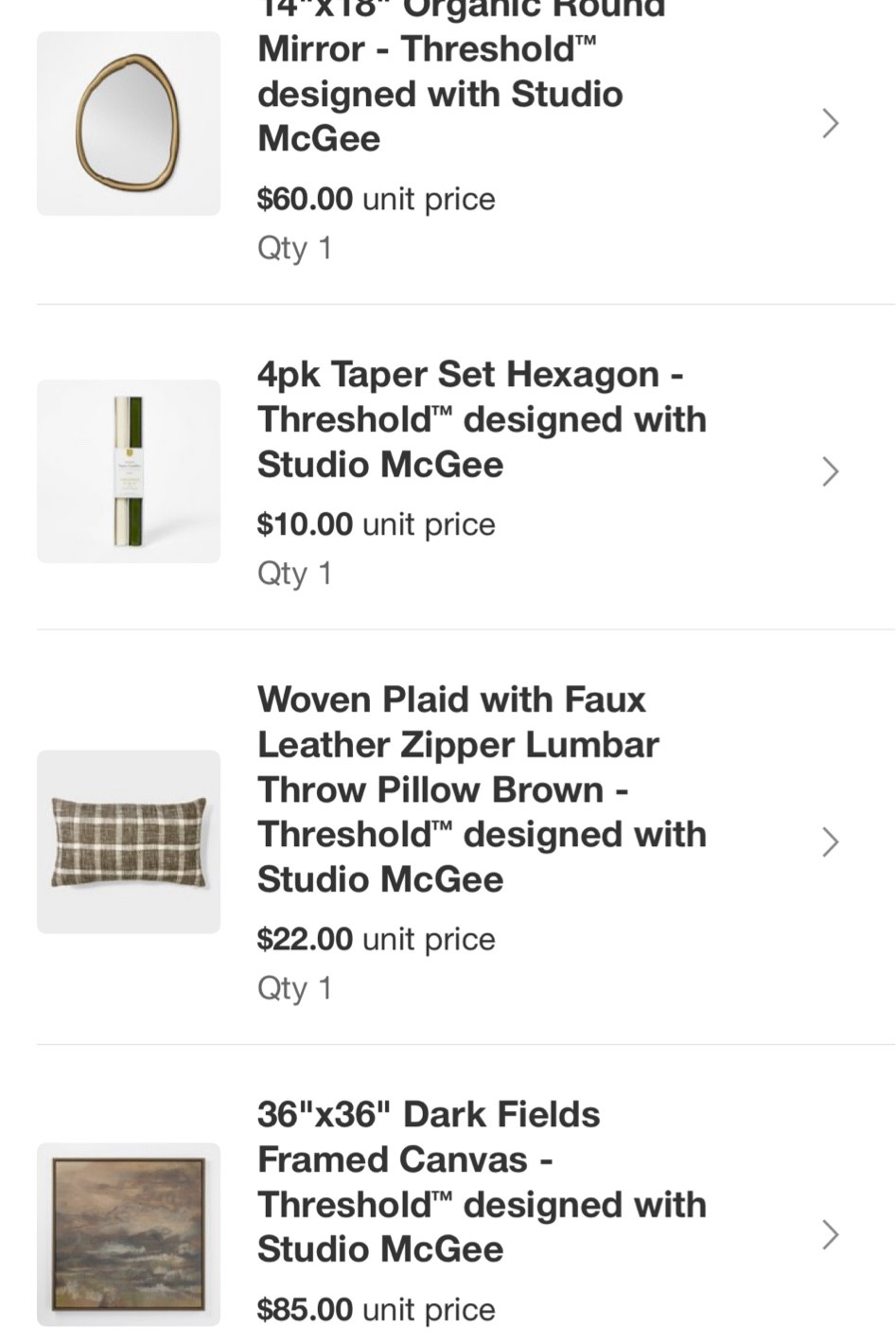896x1344 pixels.
Task: Click the Taper Set Hexagon product image
Action: coord(128,470)
